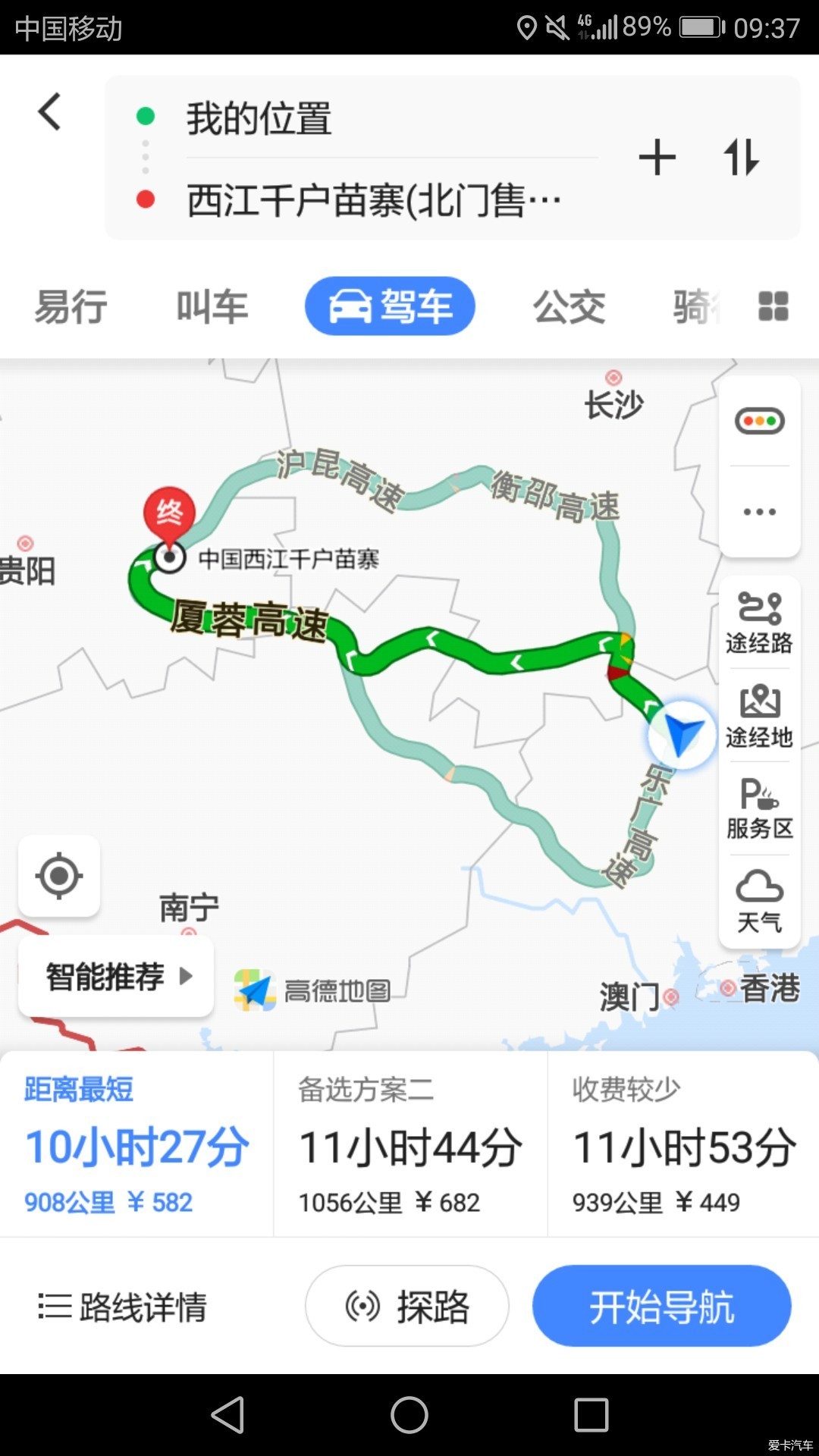Edit the starting point 我的位置
Image resolution: width=819 pixels, height=1456 pixels.
point(258,119)
